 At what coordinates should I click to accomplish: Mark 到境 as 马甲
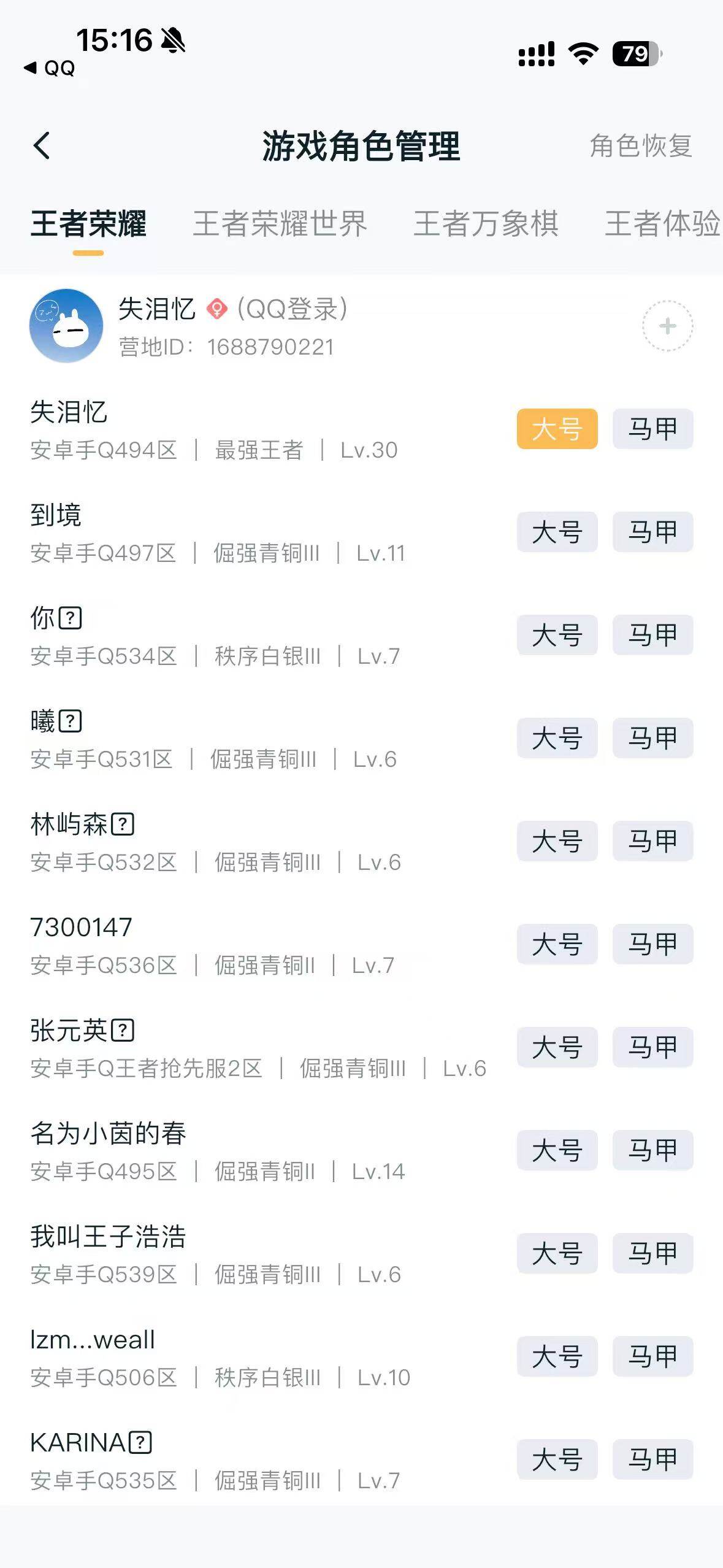pyautogui.click(x=652, y=532)
